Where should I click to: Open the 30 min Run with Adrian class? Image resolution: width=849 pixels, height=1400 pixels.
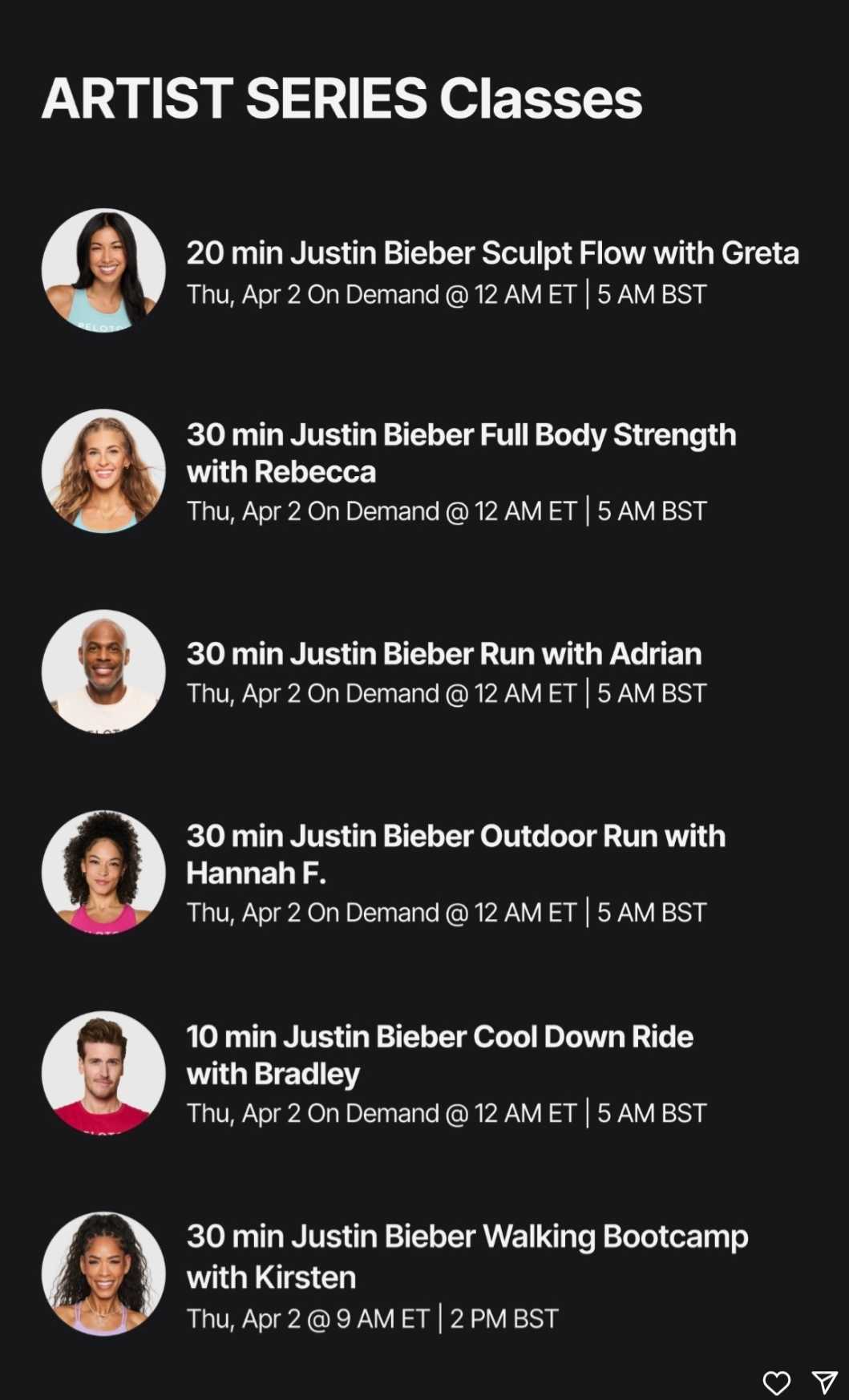tap(443, 653)
